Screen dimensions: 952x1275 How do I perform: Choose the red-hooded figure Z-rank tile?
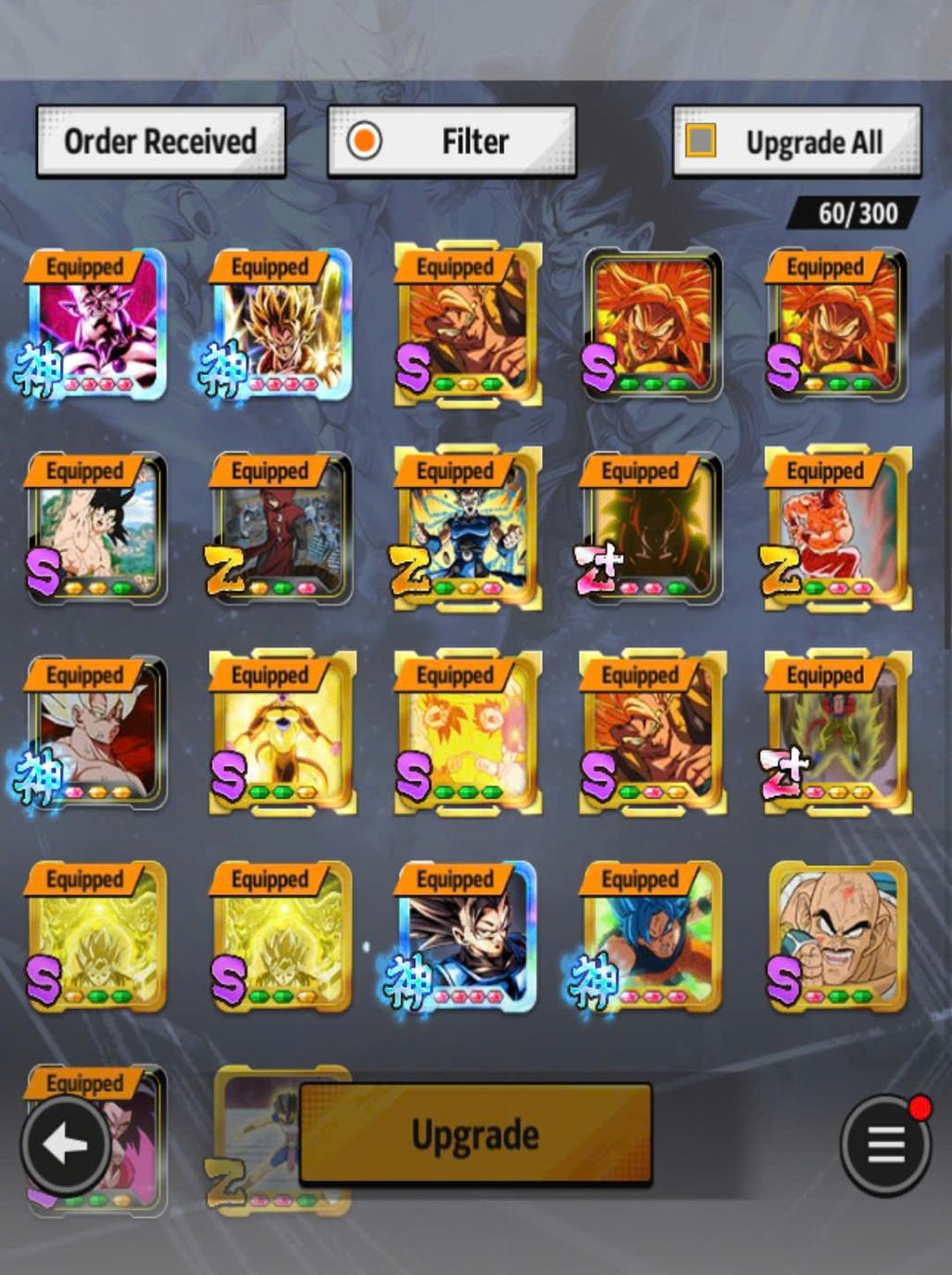point(282,530)
